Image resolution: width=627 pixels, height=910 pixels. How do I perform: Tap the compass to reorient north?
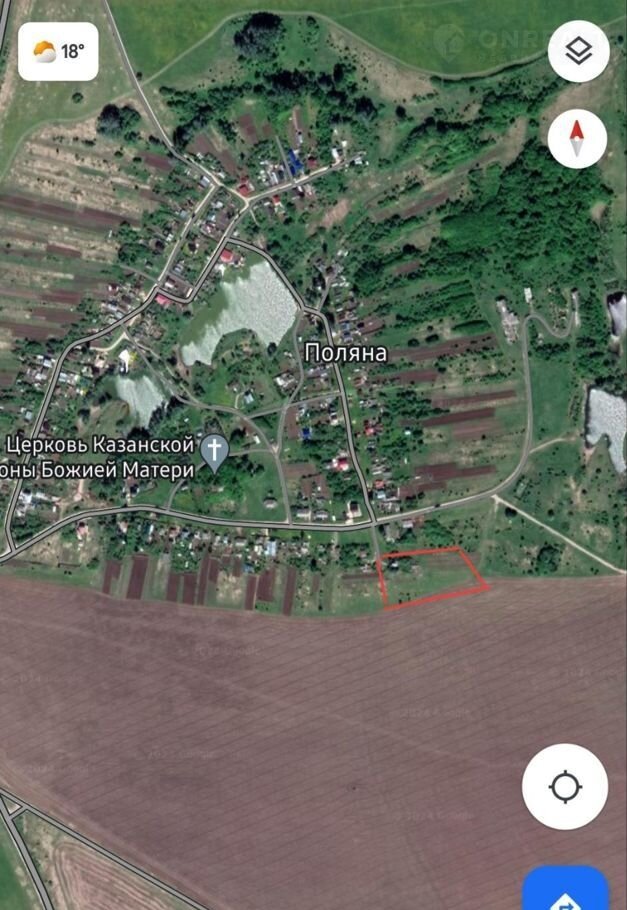(577, 137)
